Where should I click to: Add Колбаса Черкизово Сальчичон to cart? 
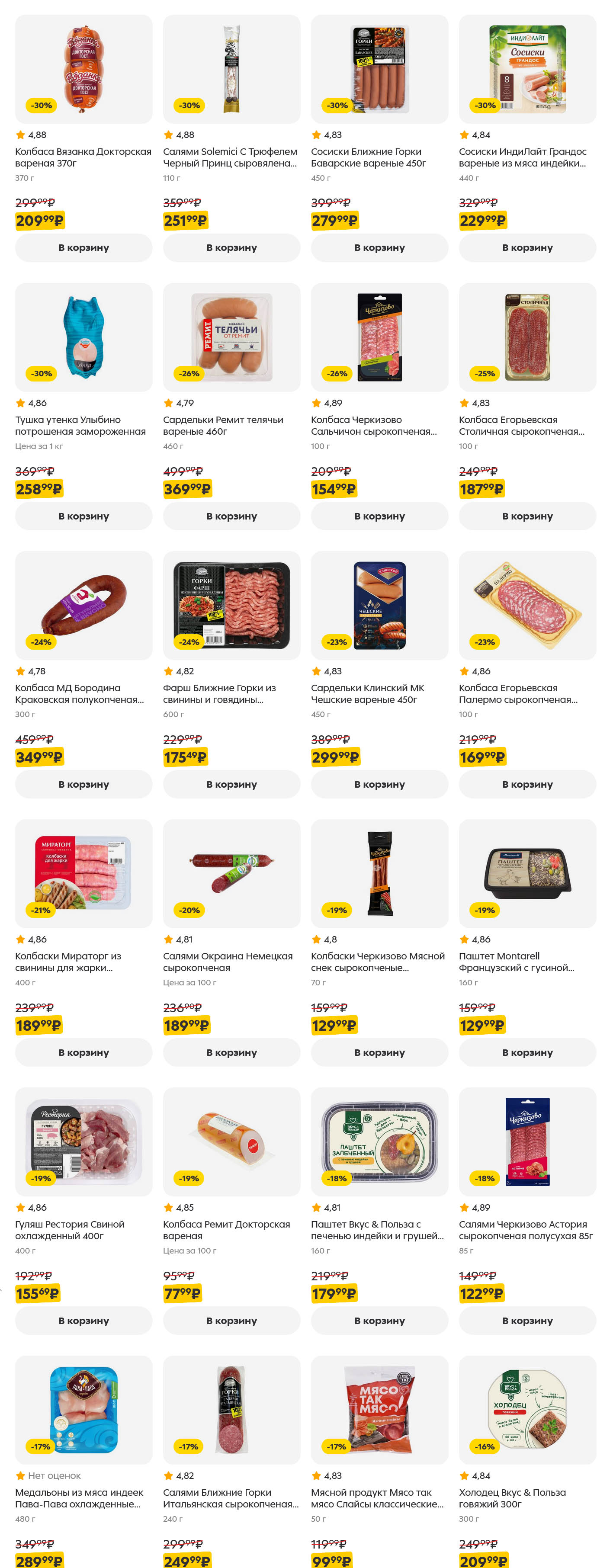[x=379, y=516]
